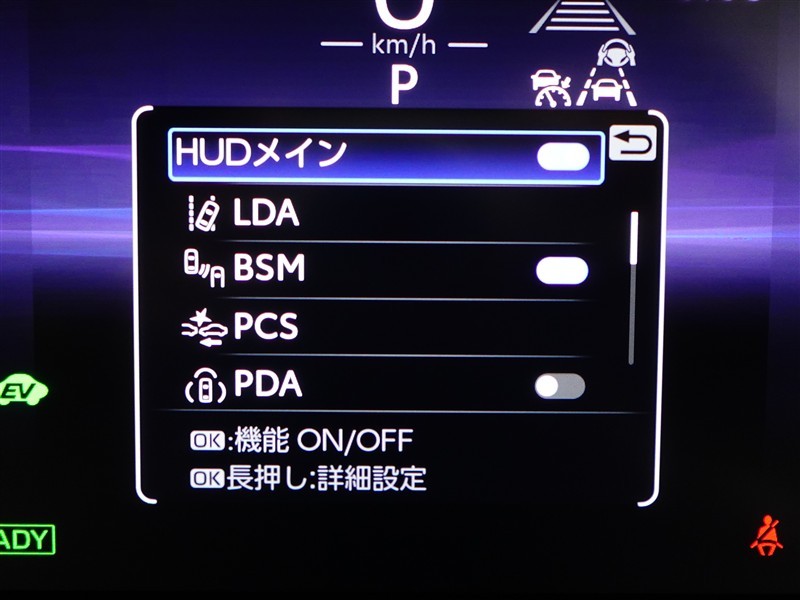Toggle the HUDメイン switch
800x600 pixels.
562,157
